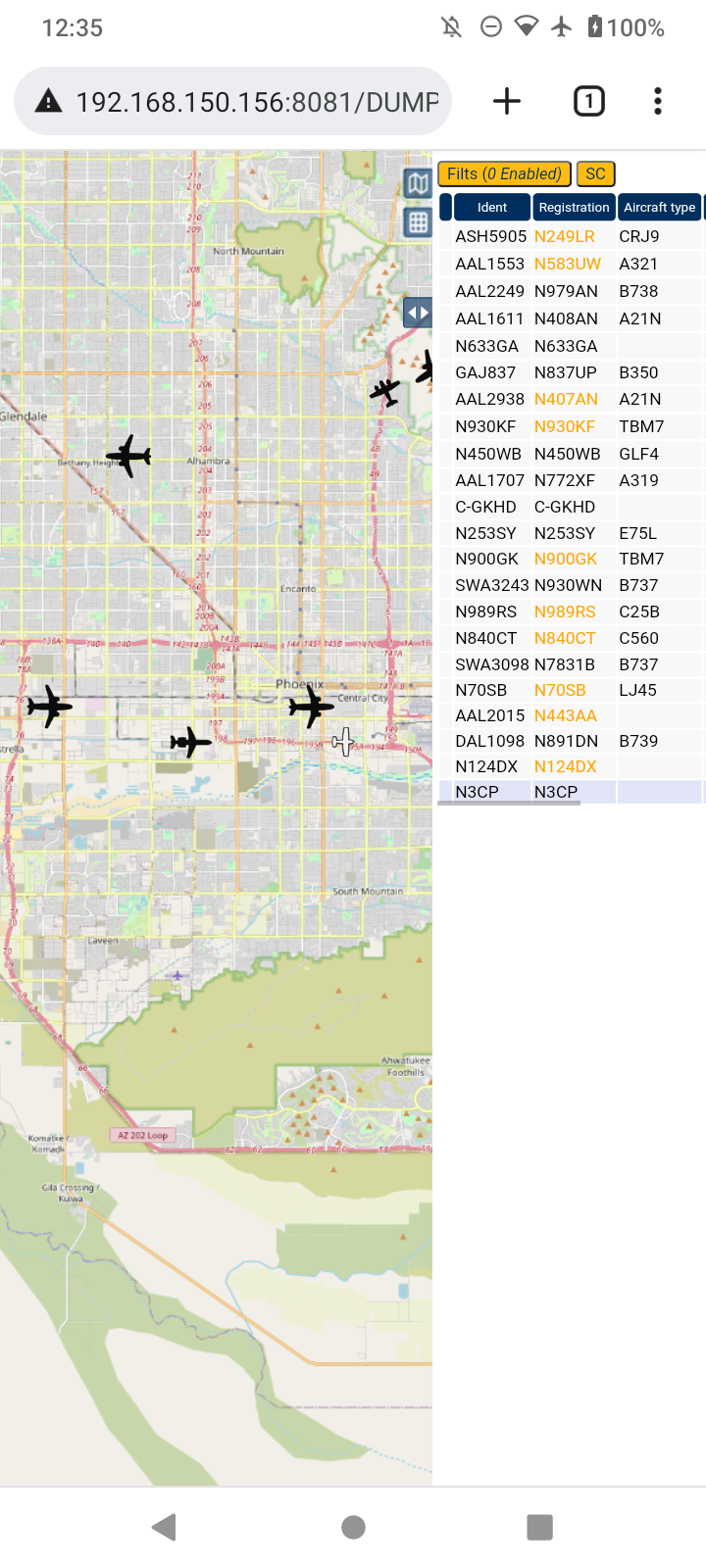706x1568 pixels.
Task: Open the N443AA registration link
Action: pos(566,715)
